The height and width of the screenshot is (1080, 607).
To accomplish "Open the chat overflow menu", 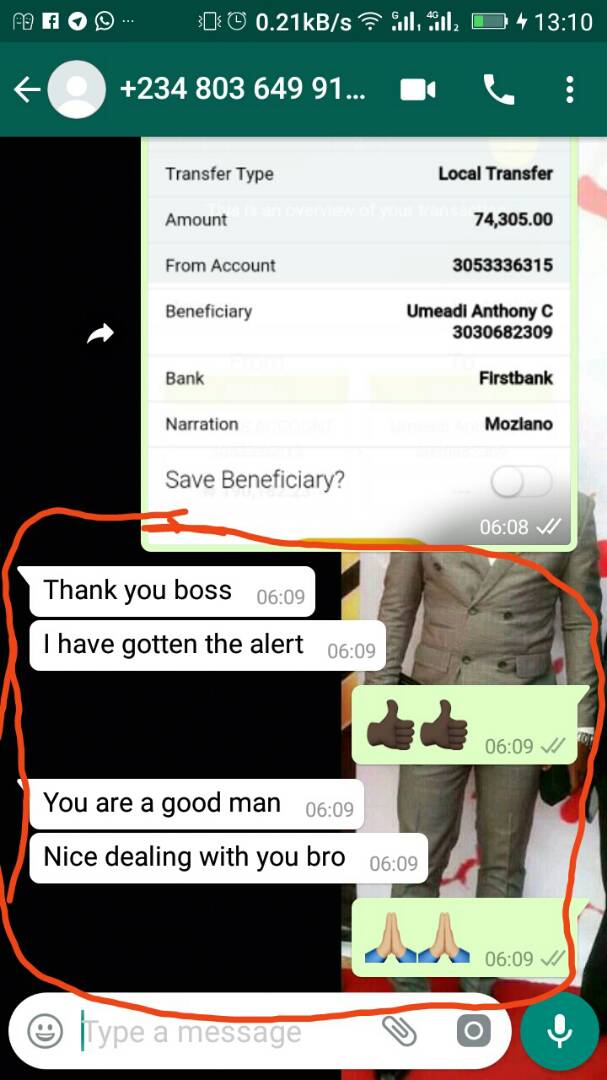I will point(569,90).
